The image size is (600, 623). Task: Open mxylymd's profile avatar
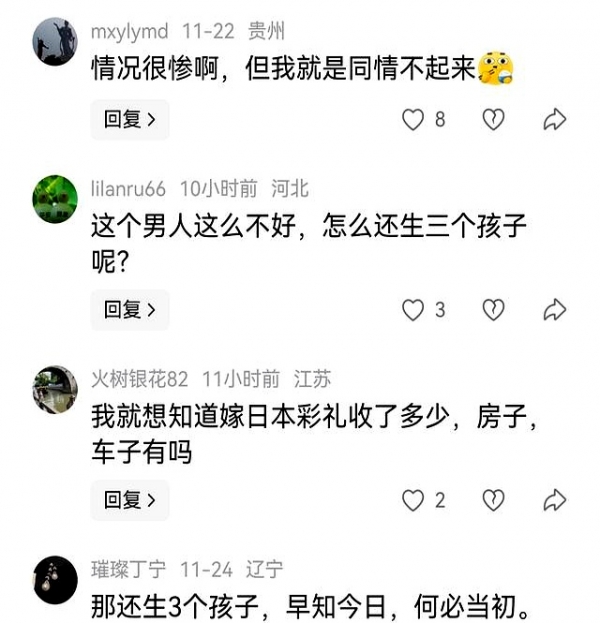pyautogui.click(x=55, y=42)
